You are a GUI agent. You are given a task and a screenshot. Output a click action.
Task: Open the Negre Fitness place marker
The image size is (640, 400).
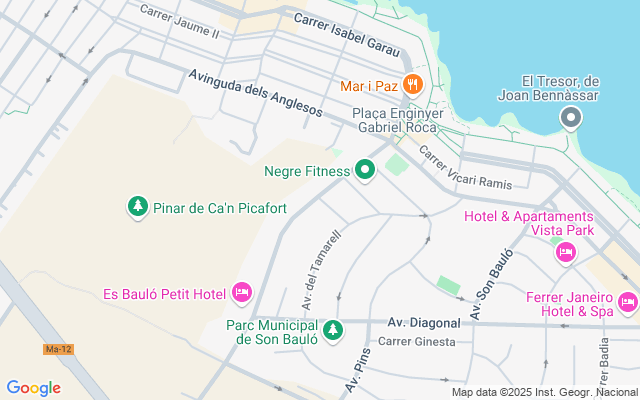tap(365, 171)
